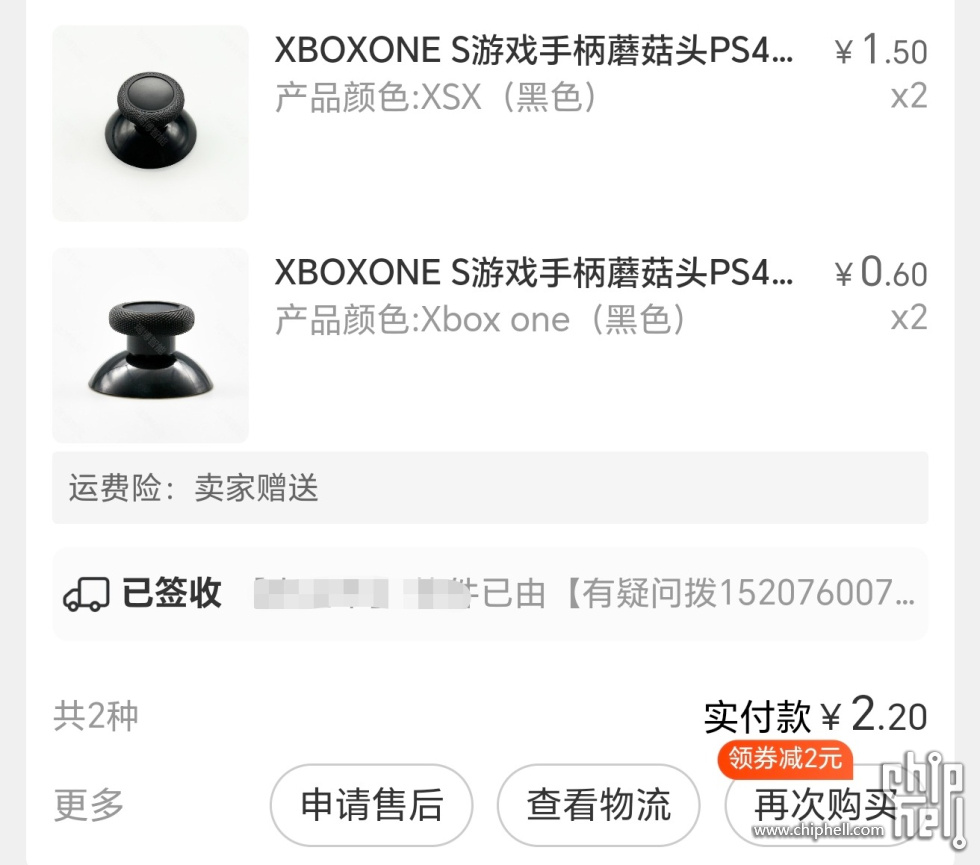Tap 申请售后 to request after-sales service
980x865 pixels.
tap(371, 805)
